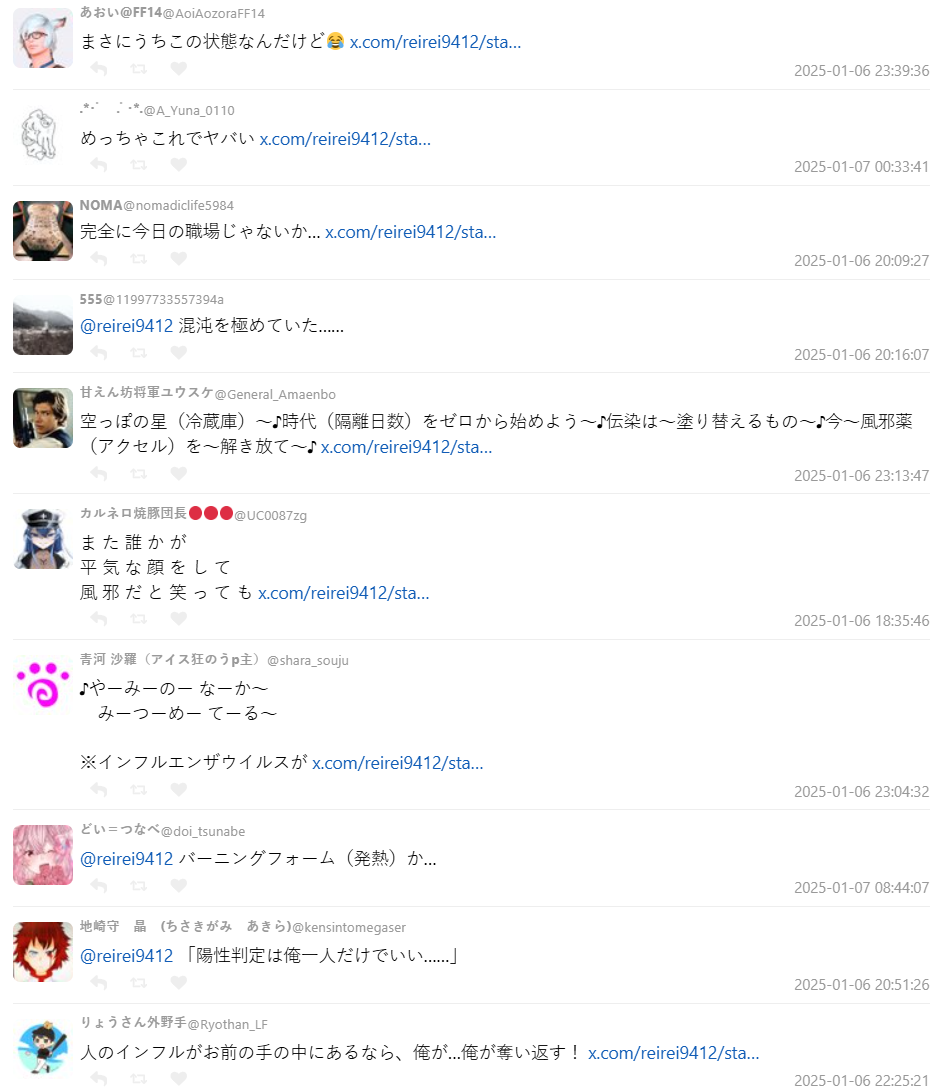Like the tweet by @A_Yuna_0110

(x=178, y=165)
